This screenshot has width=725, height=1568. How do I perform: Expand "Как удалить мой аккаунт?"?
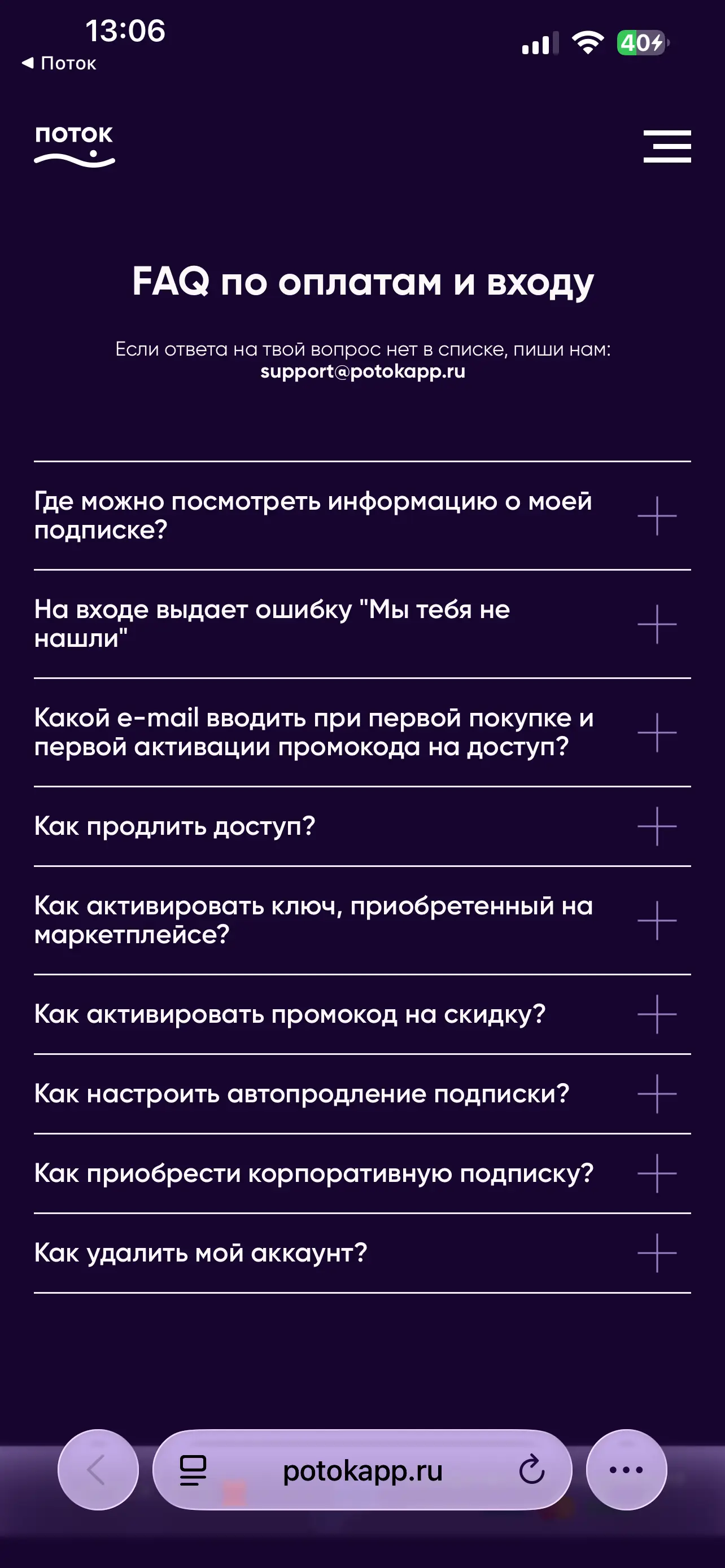tap(656, 1252)
